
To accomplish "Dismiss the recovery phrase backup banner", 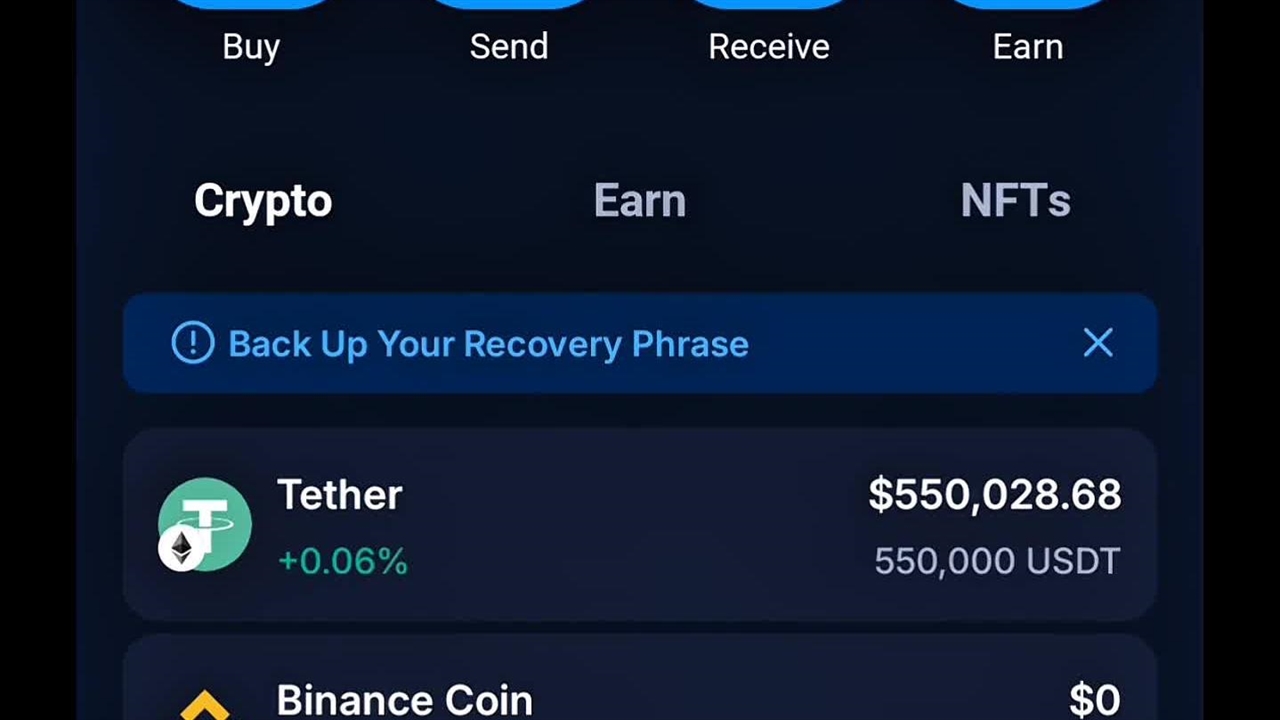I will point(1098,343).
